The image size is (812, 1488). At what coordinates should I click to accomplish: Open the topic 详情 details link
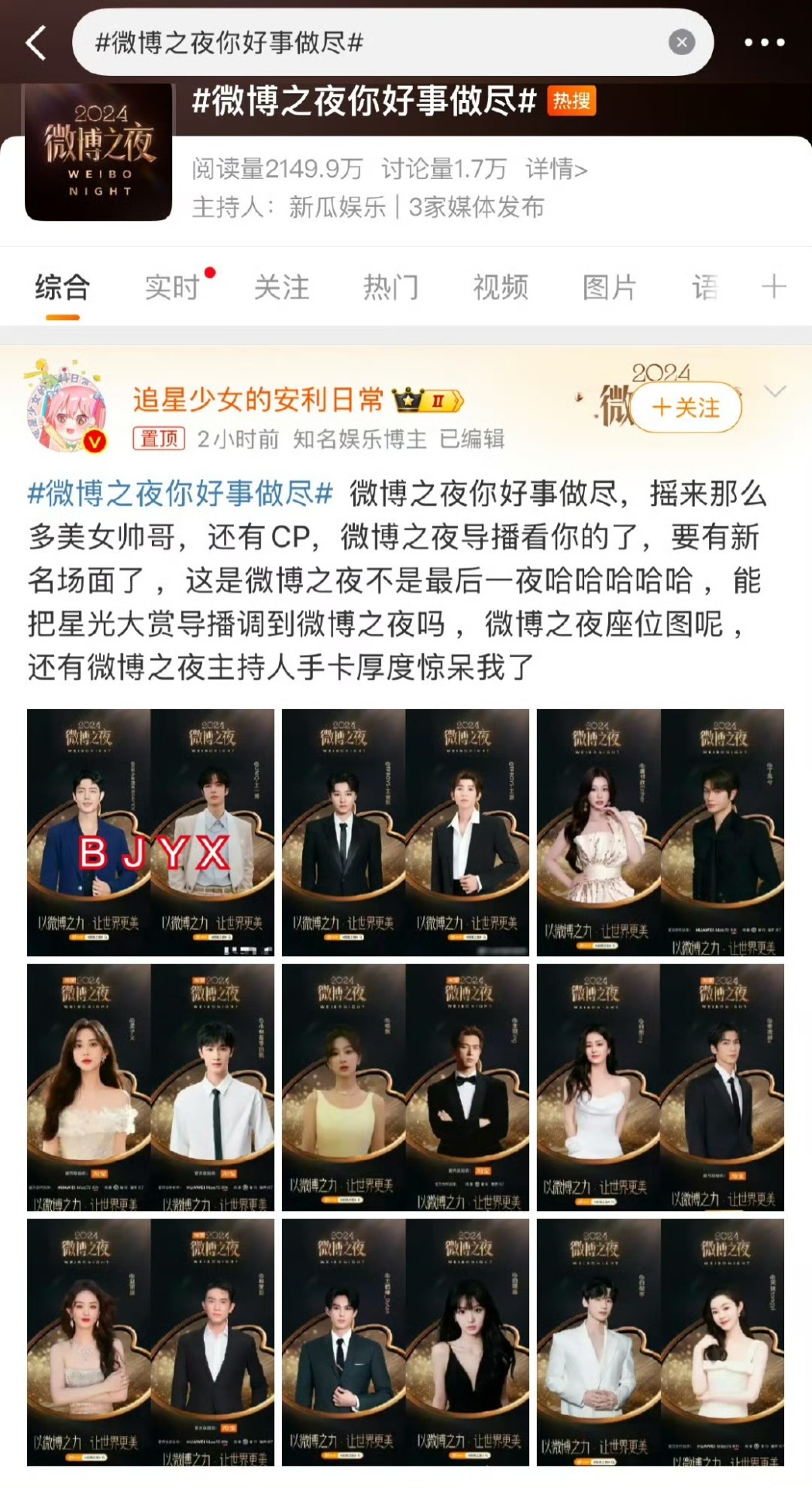pos(556,169)
